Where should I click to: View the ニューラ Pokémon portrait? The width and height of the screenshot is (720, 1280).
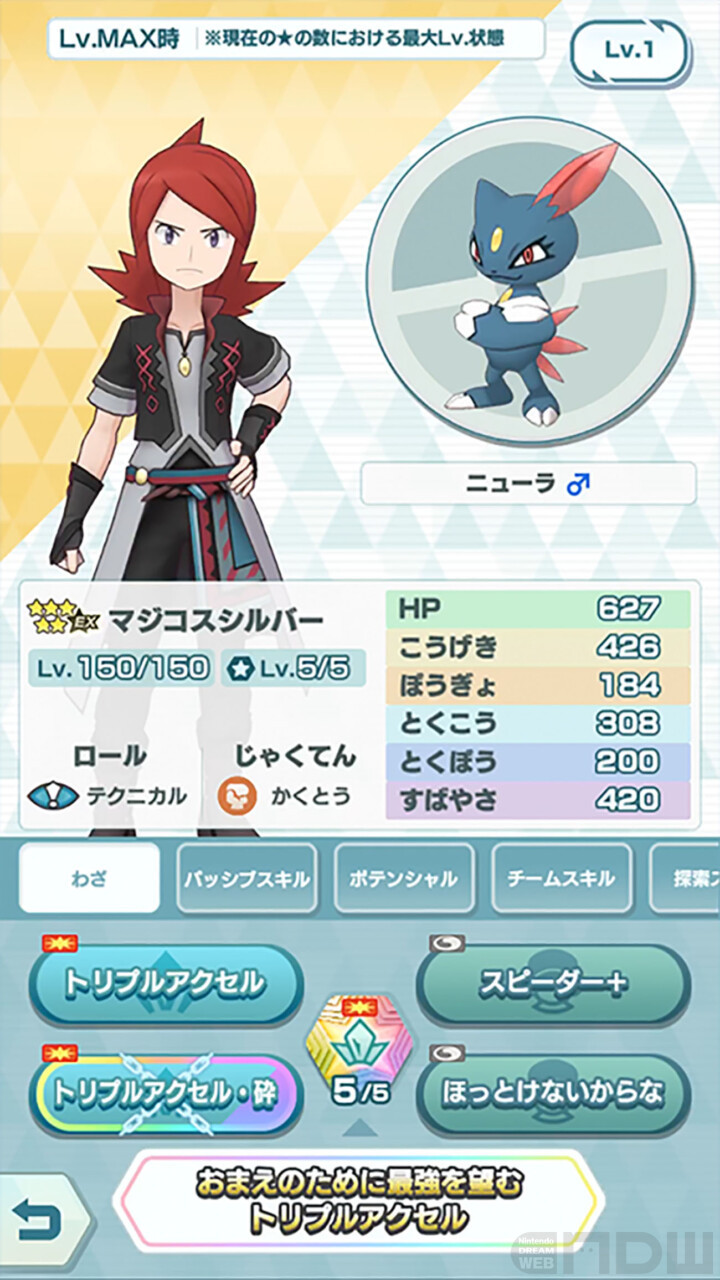click(x=529, y=280)
